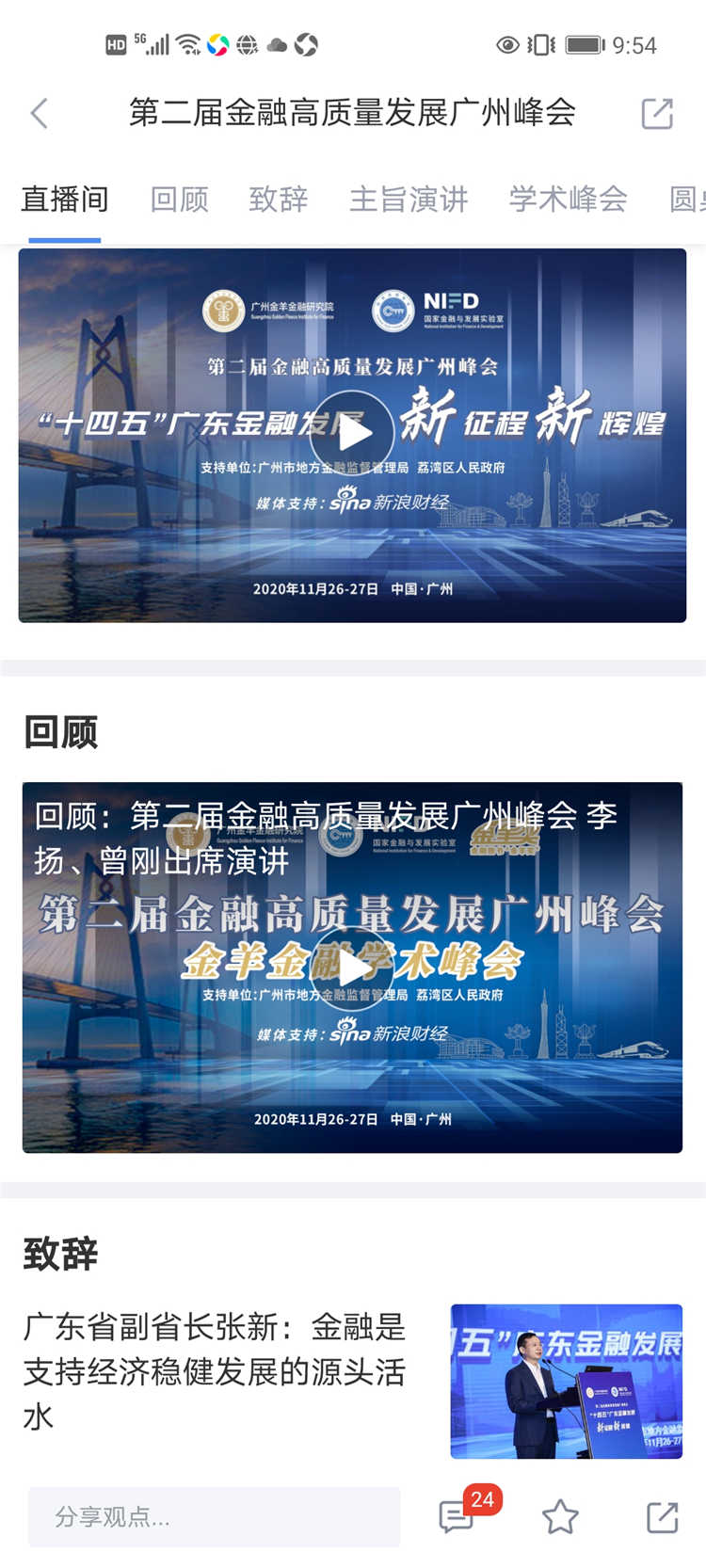Select the 直播间 tab
Screen dimensions: 706x1568
[x=65, y=200]
